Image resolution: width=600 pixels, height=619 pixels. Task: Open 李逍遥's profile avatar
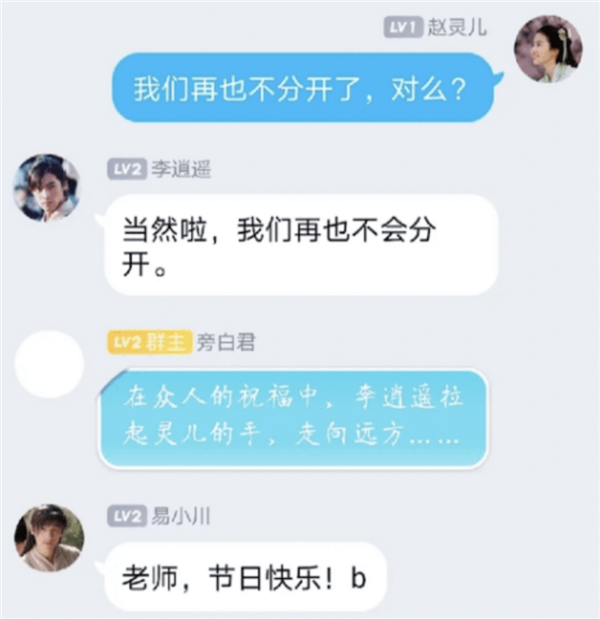tap(47, 187)
